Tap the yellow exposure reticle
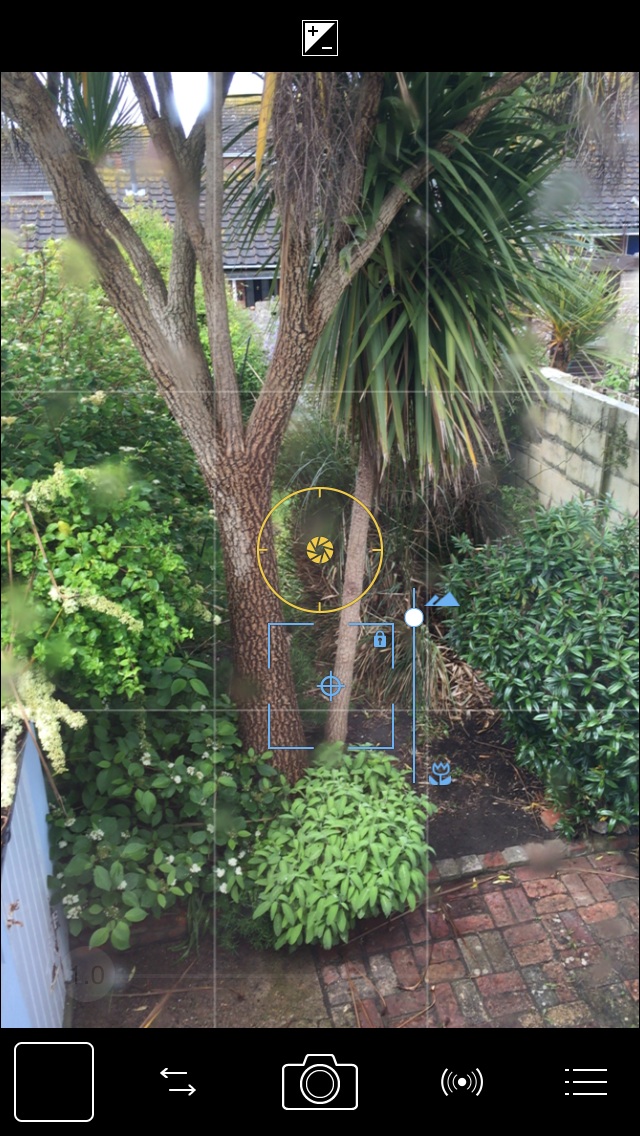640x1136 pixels. pyautogui.click(x=320, y=548)
